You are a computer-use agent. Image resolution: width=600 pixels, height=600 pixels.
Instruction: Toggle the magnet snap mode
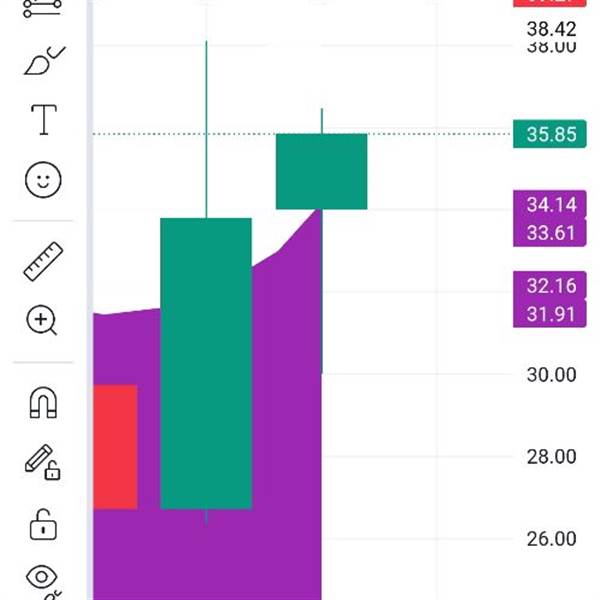click(43, 402)
